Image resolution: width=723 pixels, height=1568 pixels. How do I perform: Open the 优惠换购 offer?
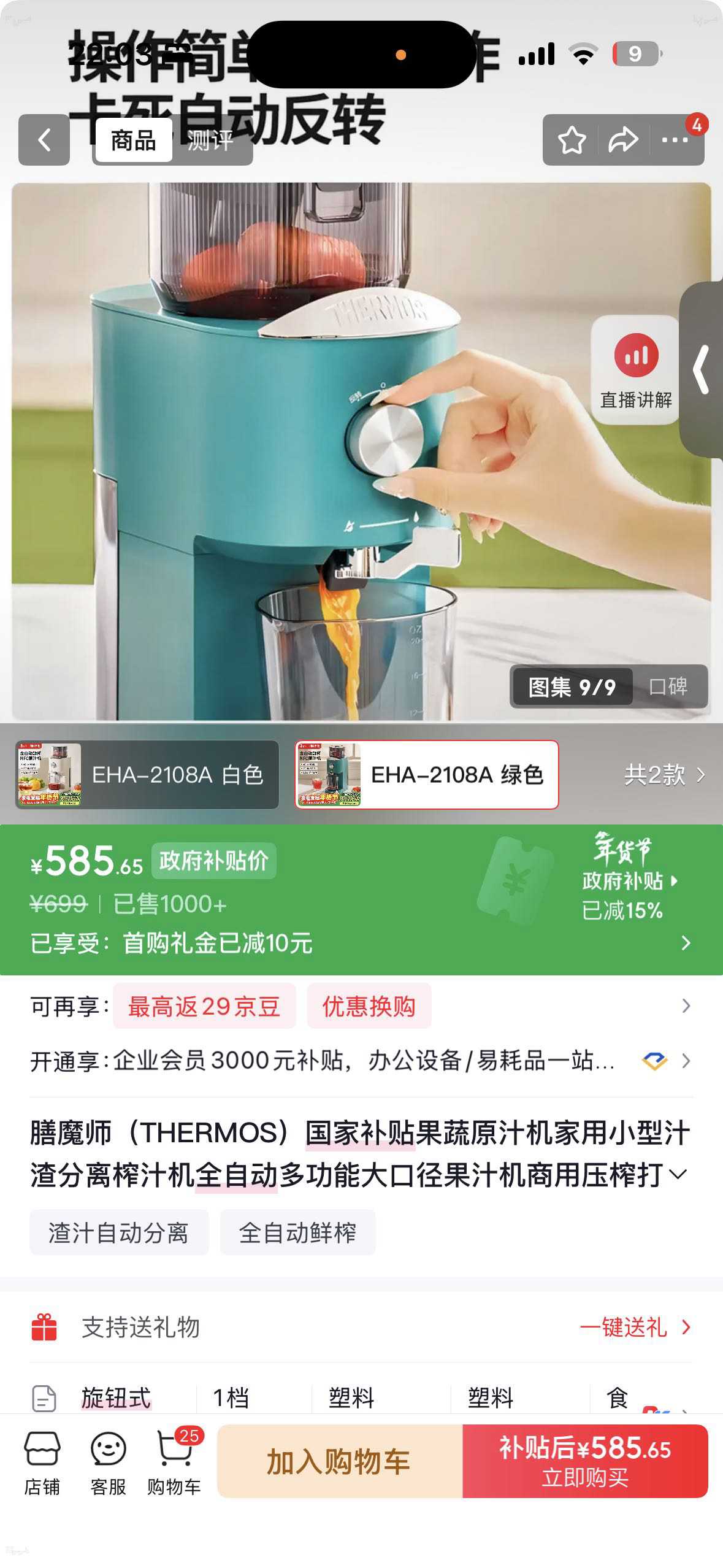point(369,1007)
